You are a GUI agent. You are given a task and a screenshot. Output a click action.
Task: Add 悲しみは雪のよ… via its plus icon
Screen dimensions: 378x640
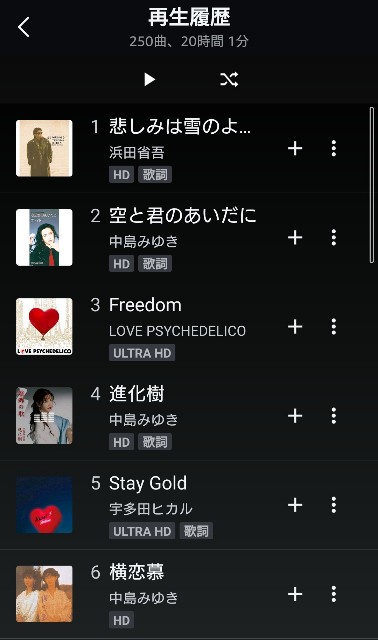tap(295, 149)
